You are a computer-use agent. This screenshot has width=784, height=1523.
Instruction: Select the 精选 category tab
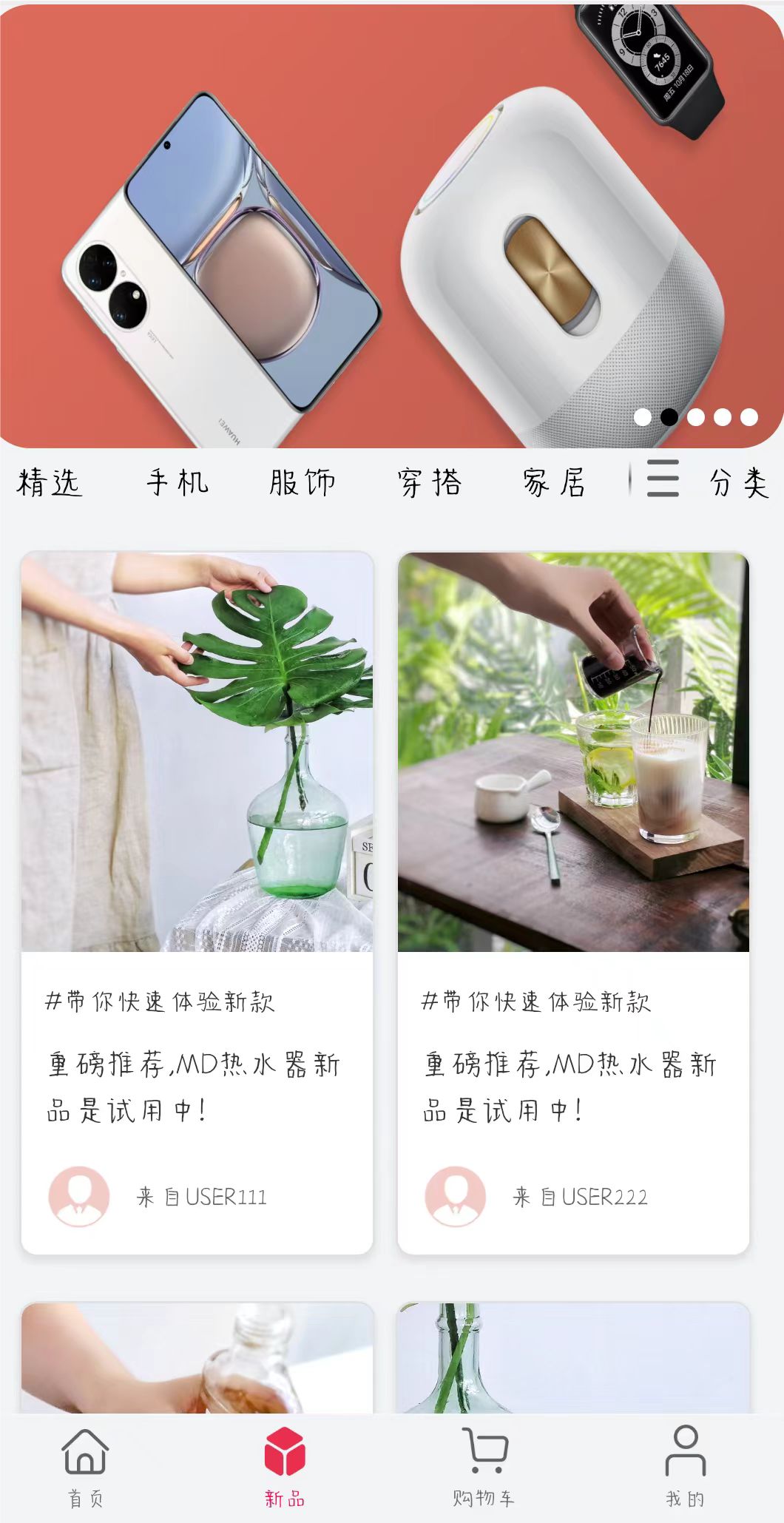click(49, 483)
